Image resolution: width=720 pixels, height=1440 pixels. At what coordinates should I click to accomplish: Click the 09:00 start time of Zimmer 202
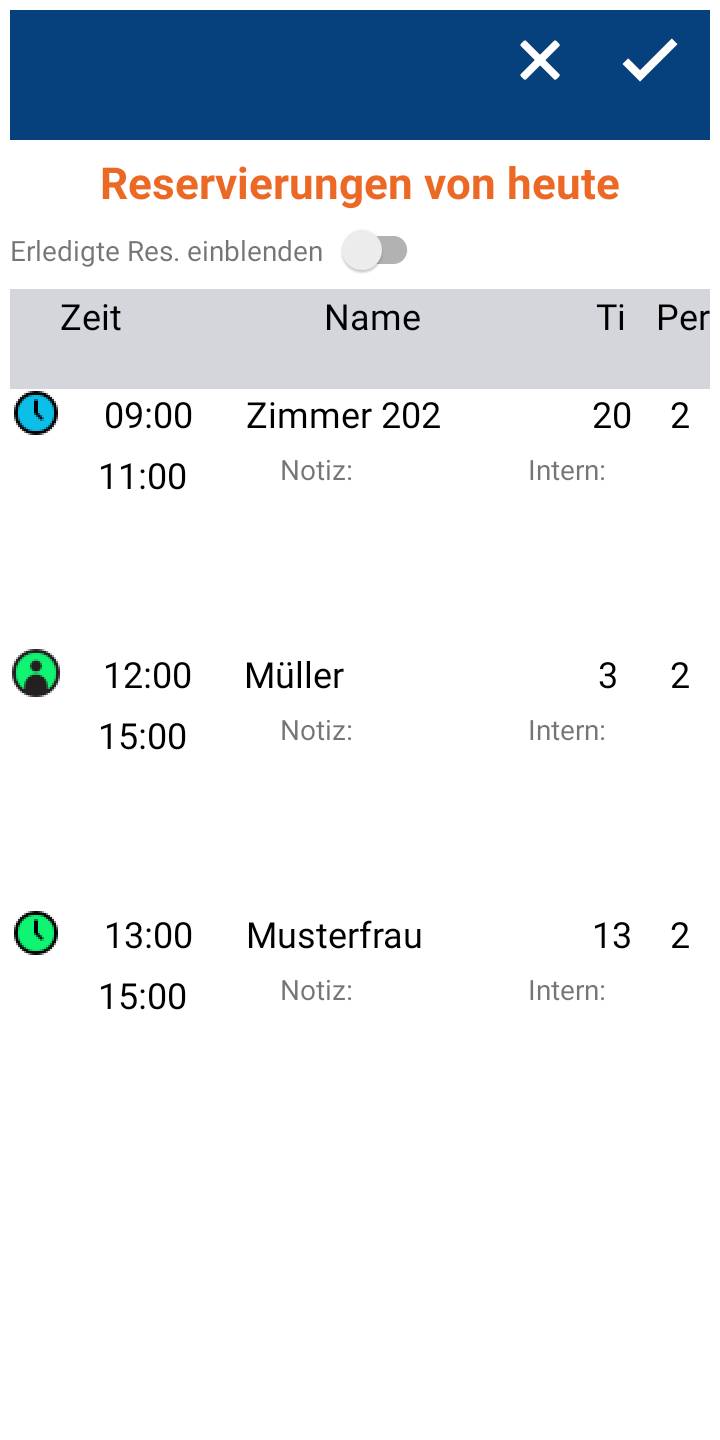(x=148, y=415)
